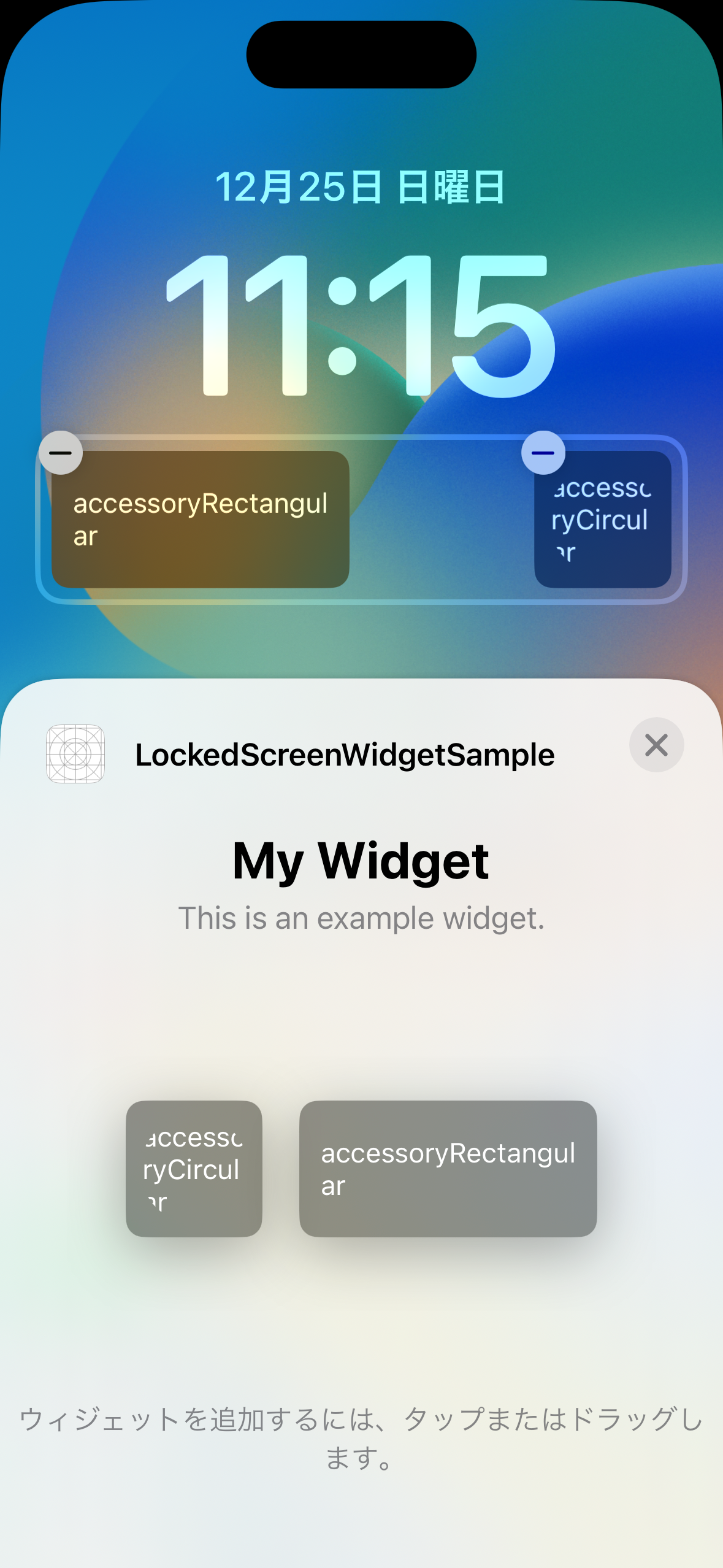
Task: Remove the accessoryCircular widget from lock screen
Action: [x=543, y=453]
